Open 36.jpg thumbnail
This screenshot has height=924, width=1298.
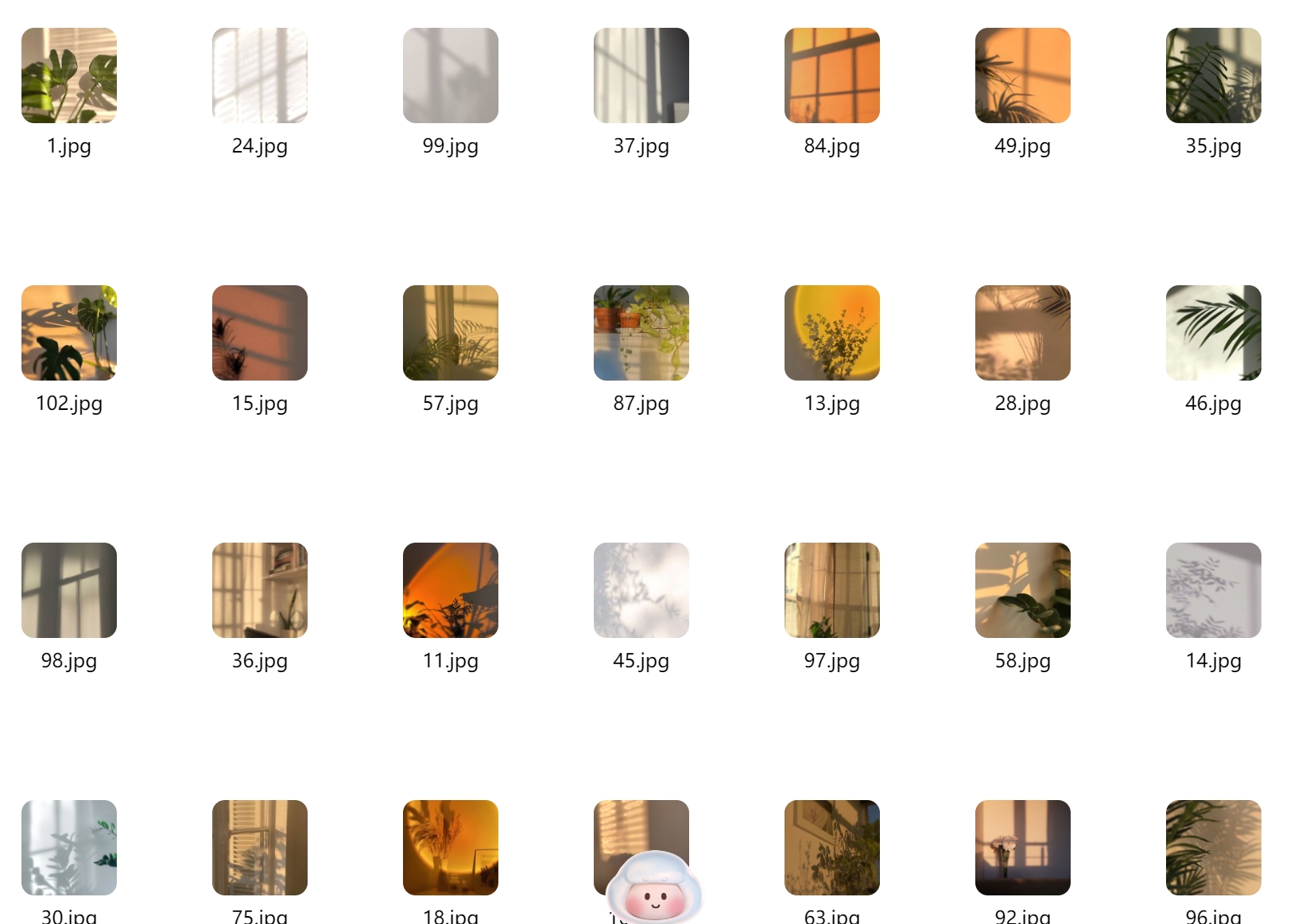[x=260, y=590]
